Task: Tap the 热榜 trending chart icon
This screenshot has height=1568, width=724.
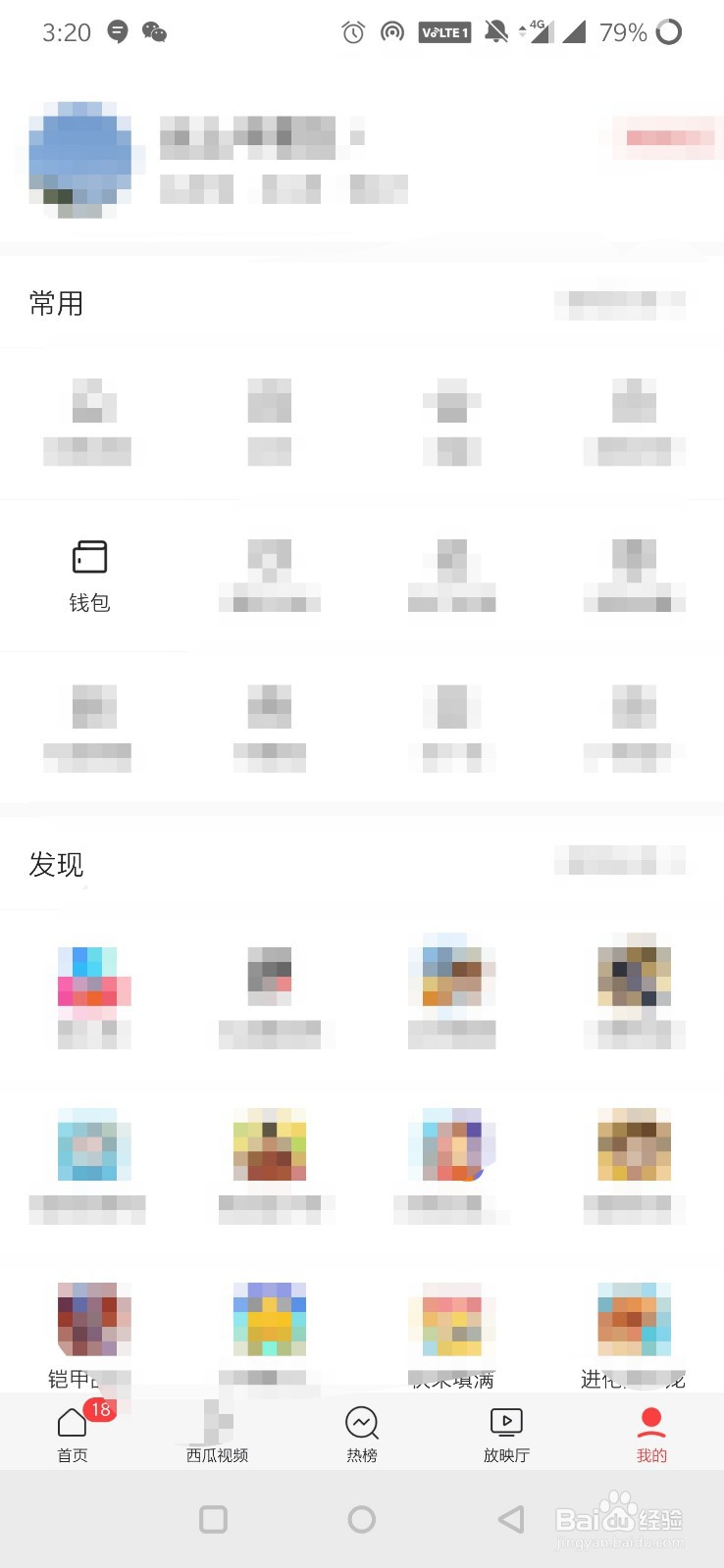Action: pyautogui.click(x=361, y=1421)
